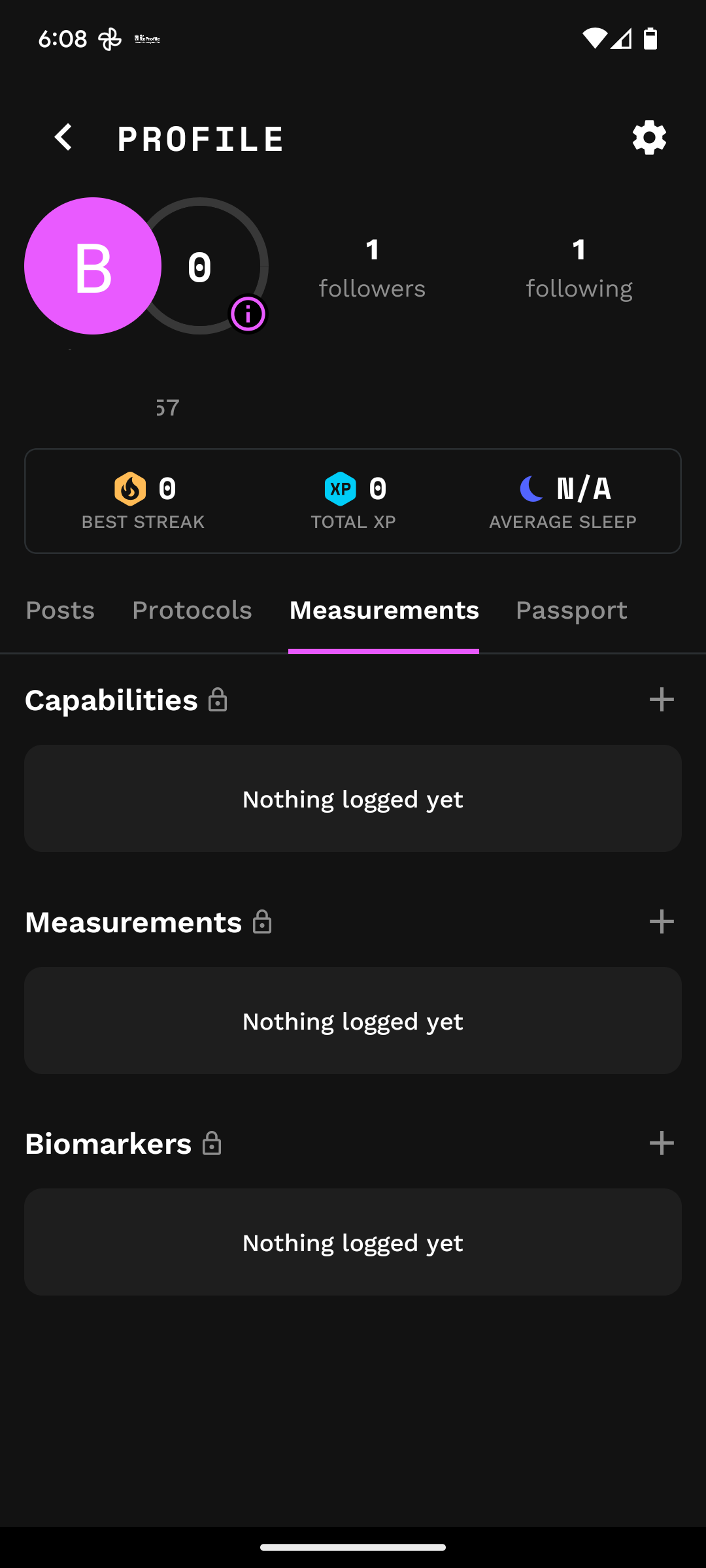Image resolution: width=706 pixels, height=1568 pixels.
Task: Tap the lock icon next to Capabilities
Action: click(x=218, y=700)
